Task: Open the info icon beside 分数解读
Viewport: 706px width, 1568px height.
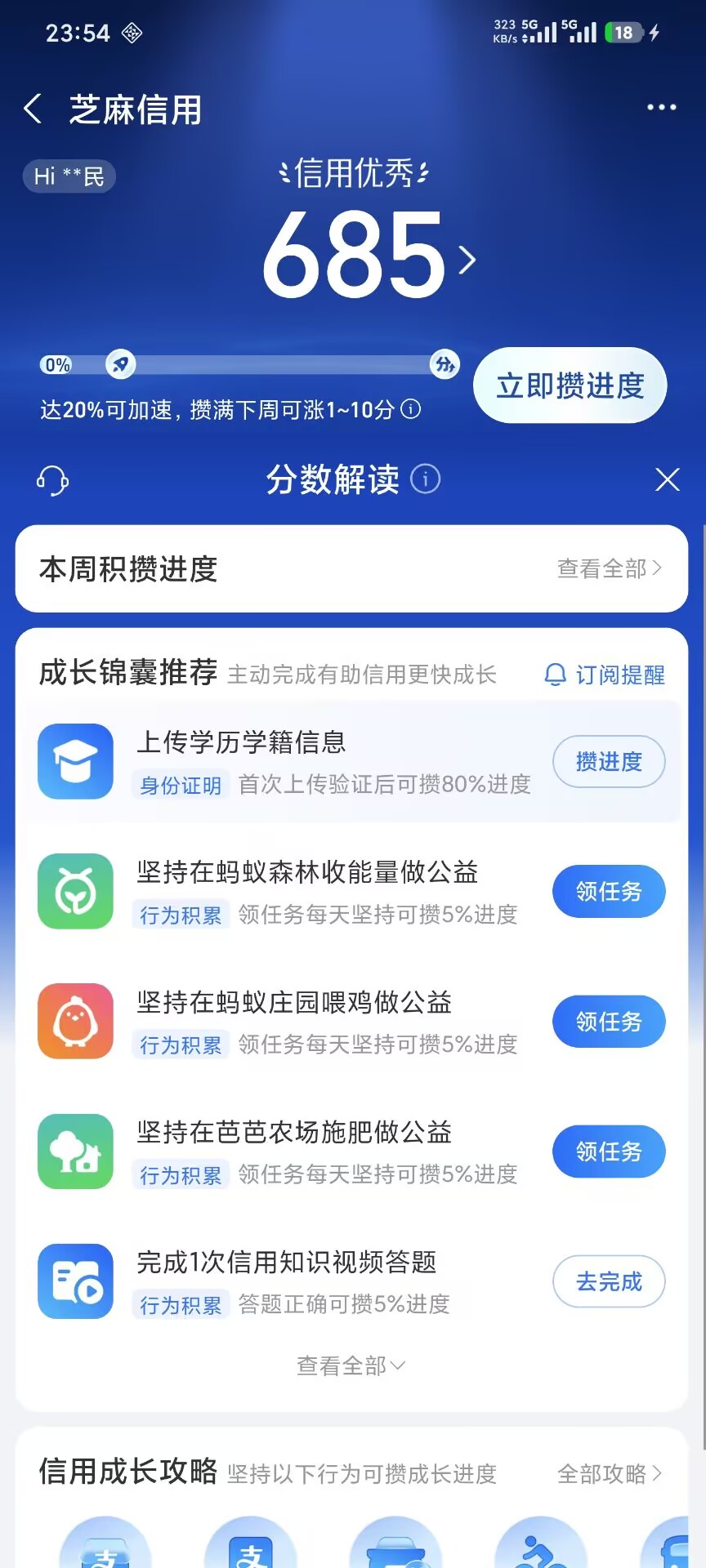Action: click(x=425, y=479)
